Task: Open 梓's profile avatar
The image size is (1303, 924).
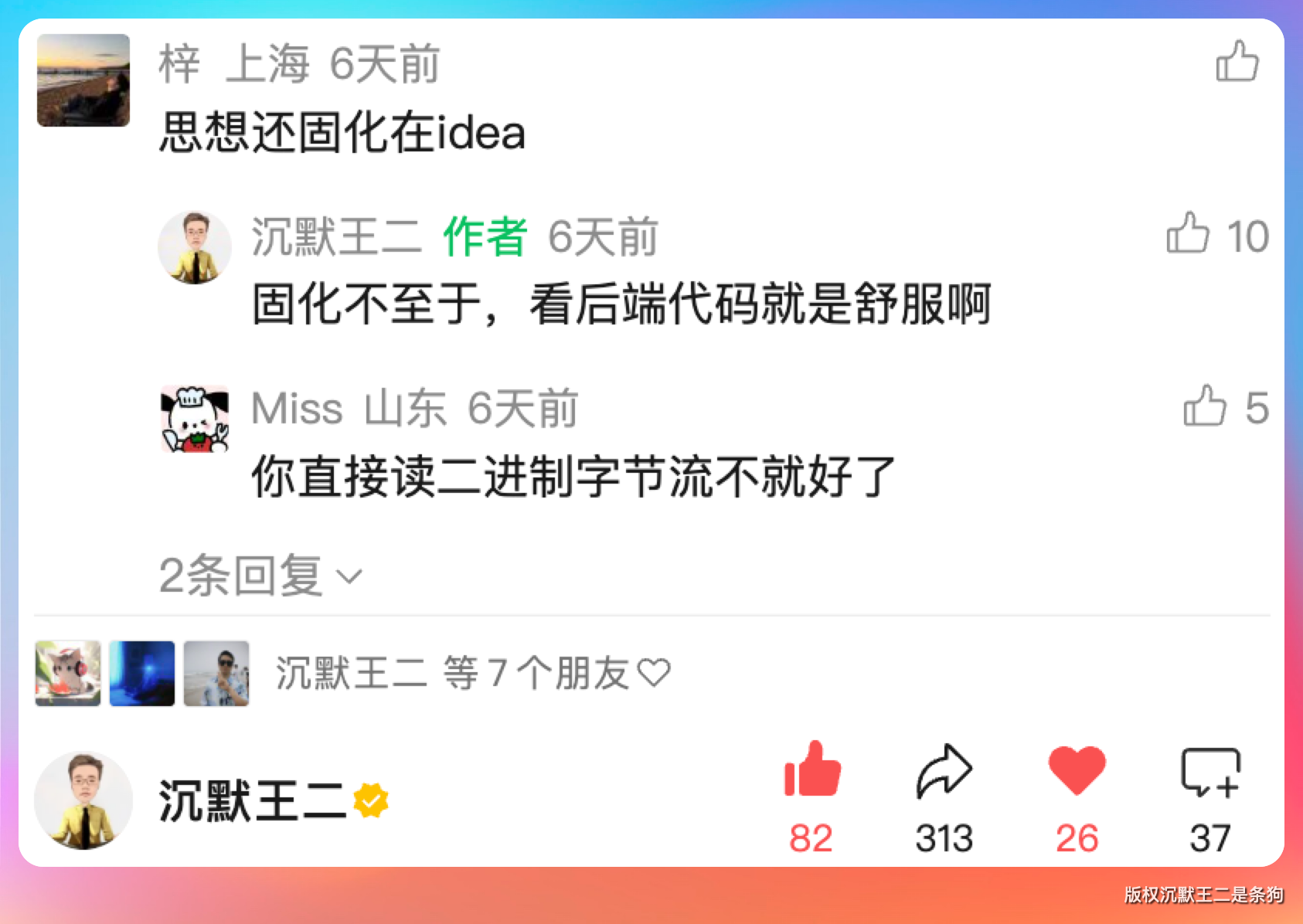Action: pos(83,80)
